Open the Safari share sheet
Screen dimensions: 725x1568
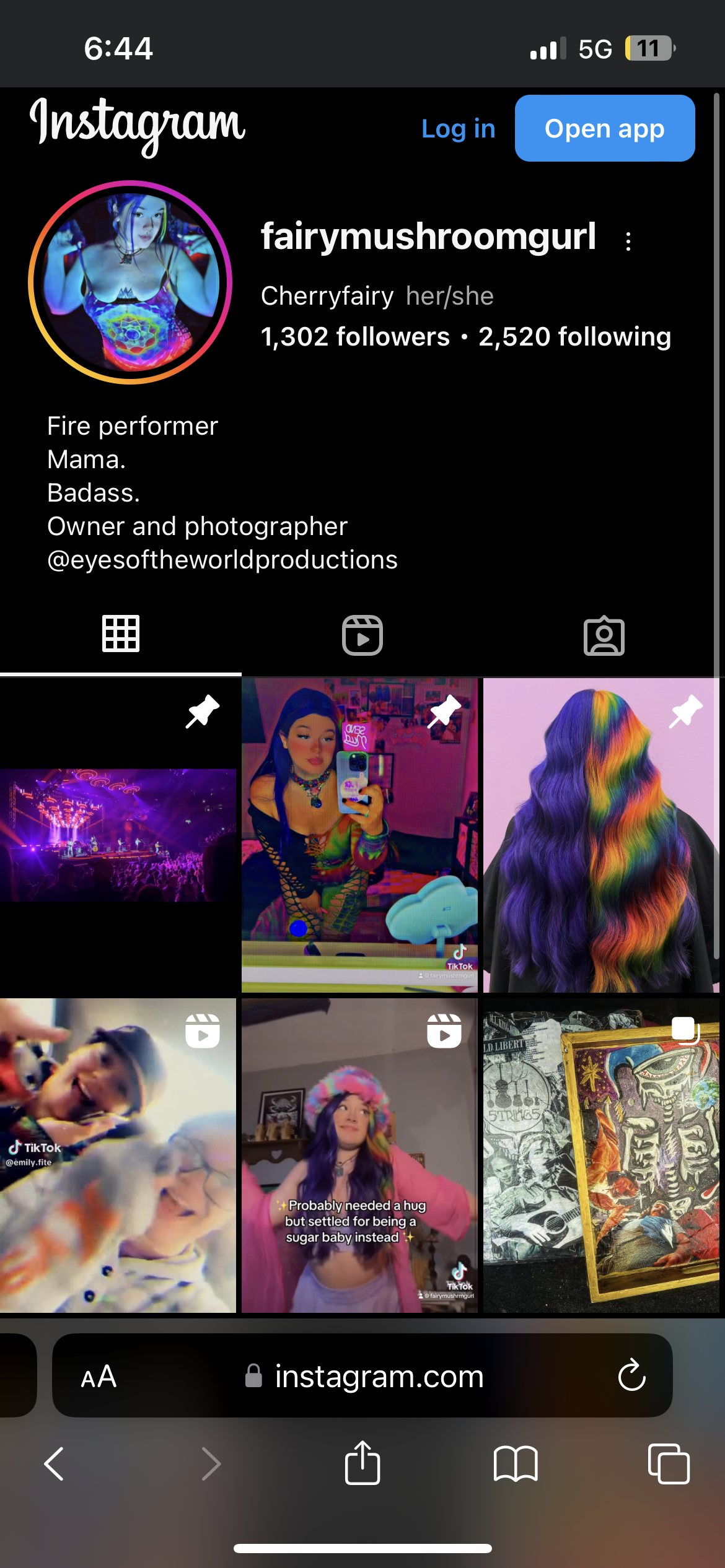(x=362, y=1463)
